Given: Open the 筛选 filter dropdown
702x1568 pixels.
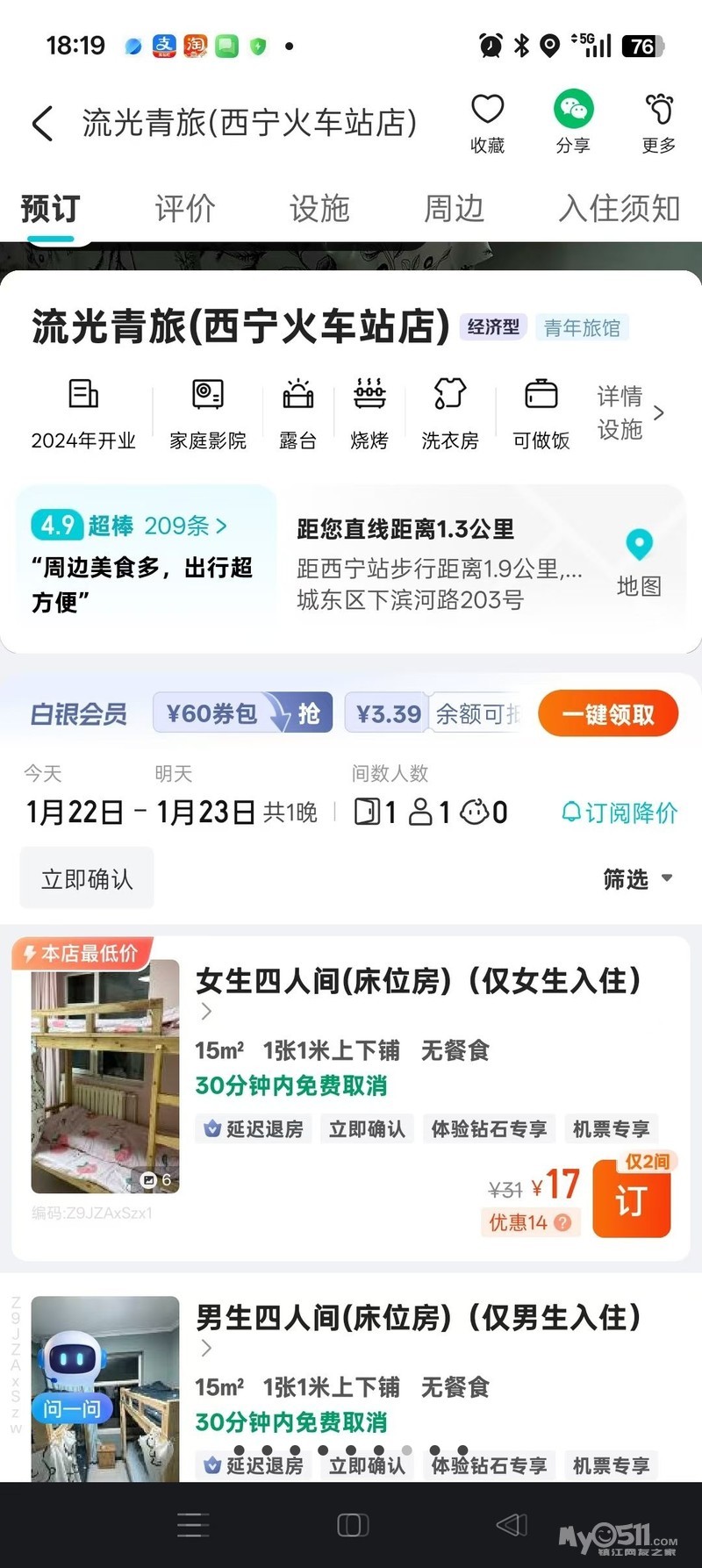Looking at the screenshot, I should [x=638, y=878].
